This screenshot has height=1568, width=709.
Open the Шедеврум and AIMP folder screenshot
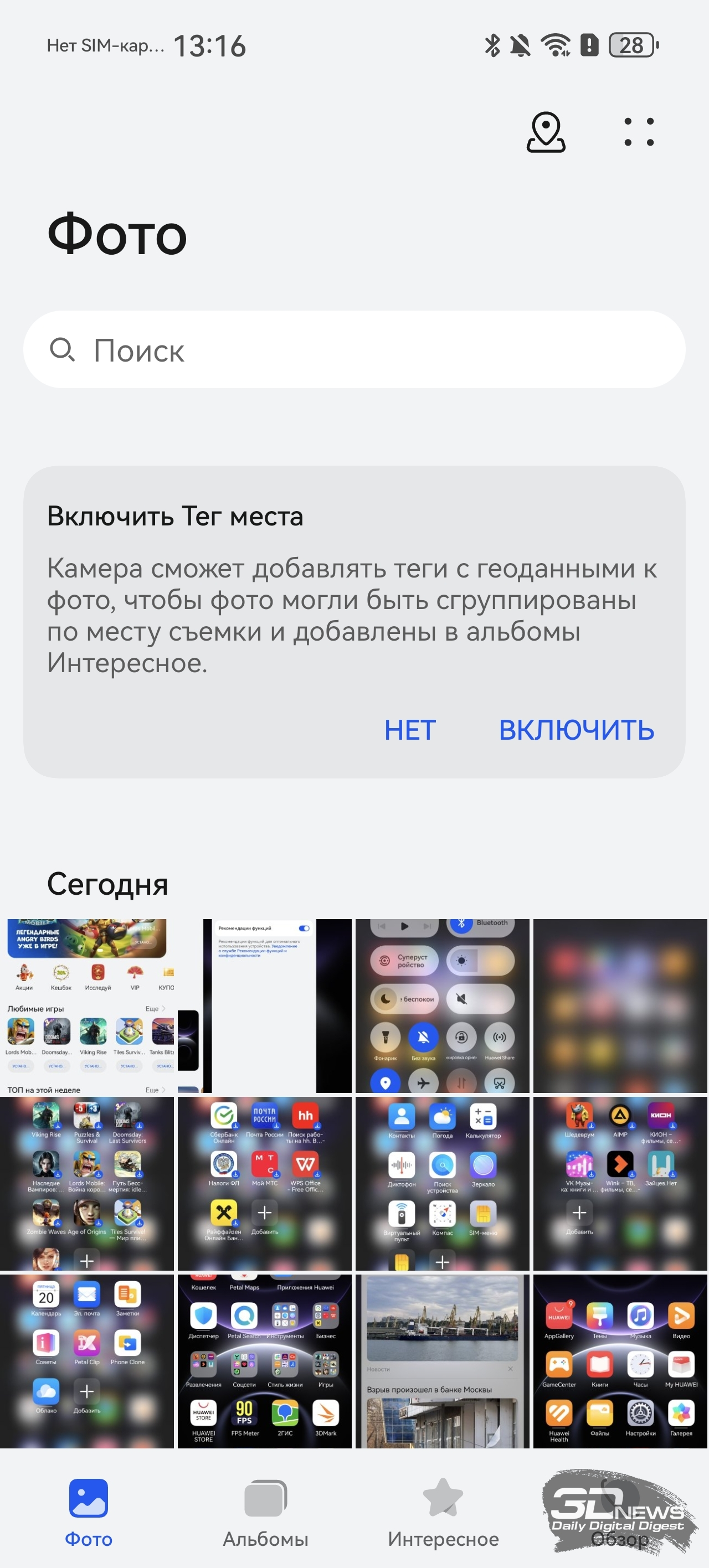(x=619, y=1183)
